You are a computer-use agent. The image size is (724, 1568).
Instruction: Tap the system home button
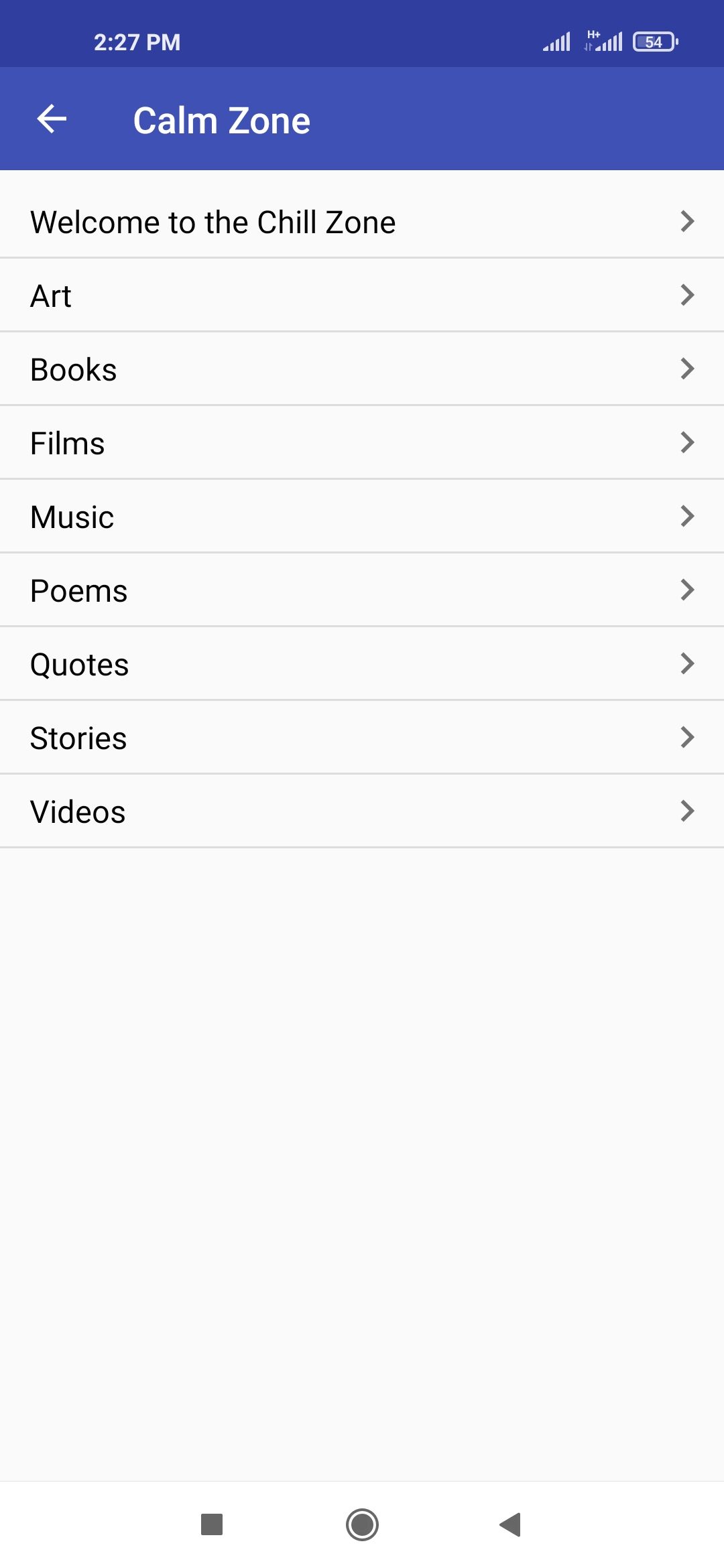[x=362, y=1524]
